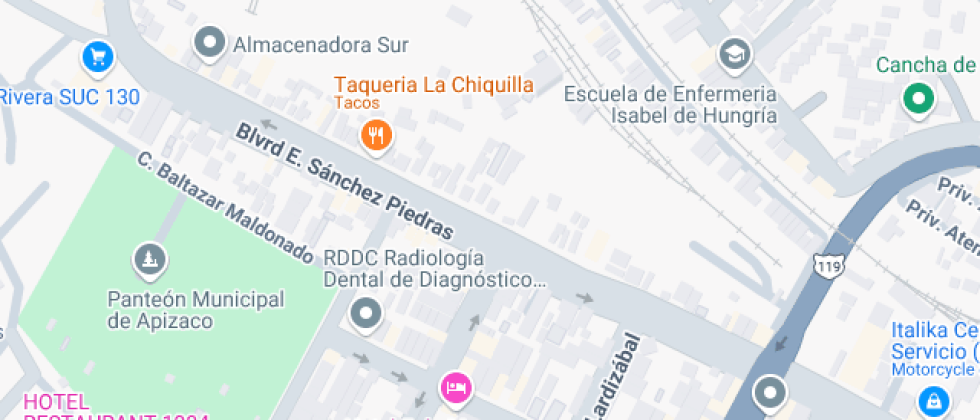Screen dimensions: 980x420
Task: Select the green Cancha place pin
Action: point(918,99)
